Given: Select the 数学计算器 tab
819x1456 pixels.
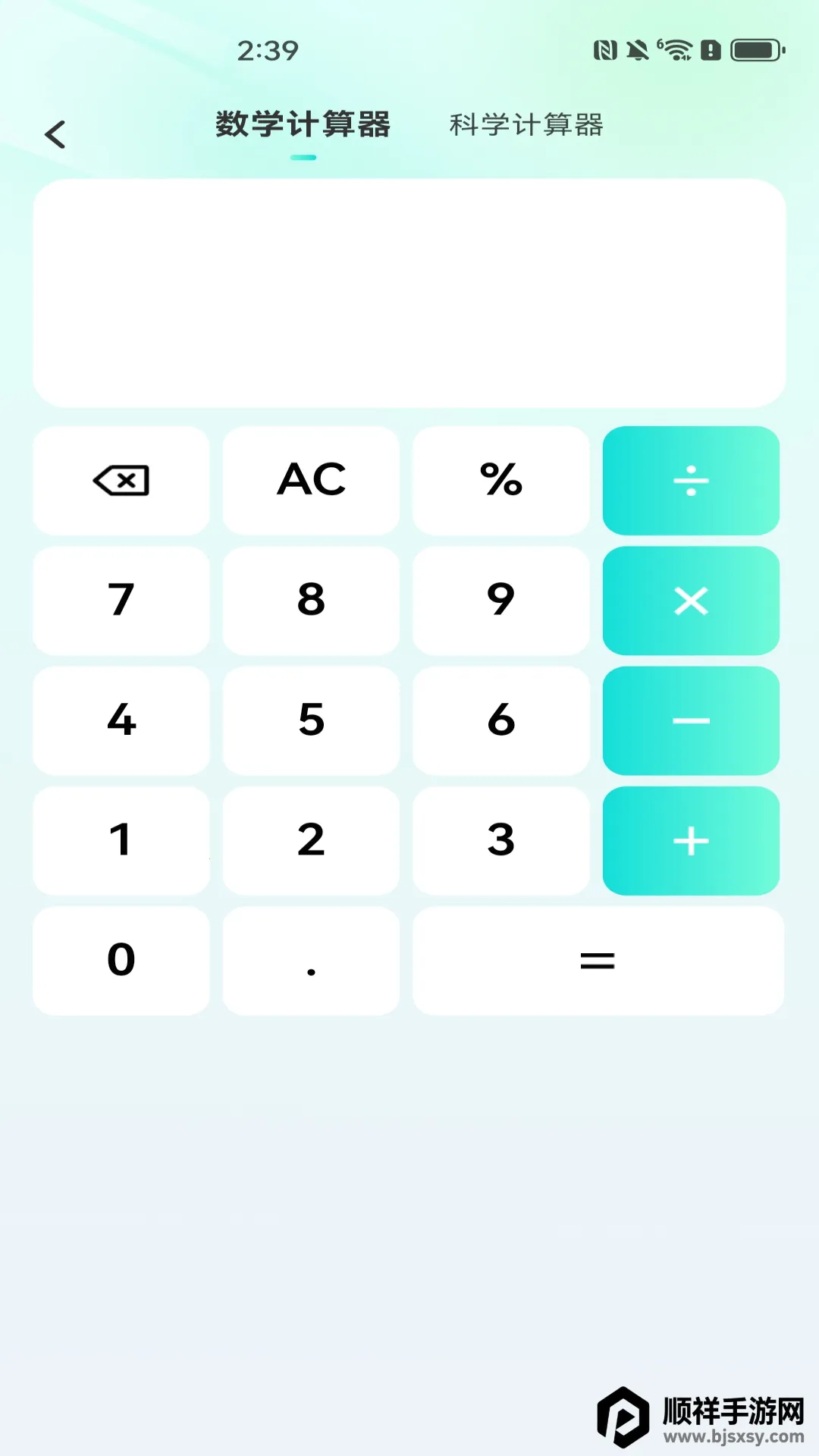Looking at the screenshot, I should (303, 125).
